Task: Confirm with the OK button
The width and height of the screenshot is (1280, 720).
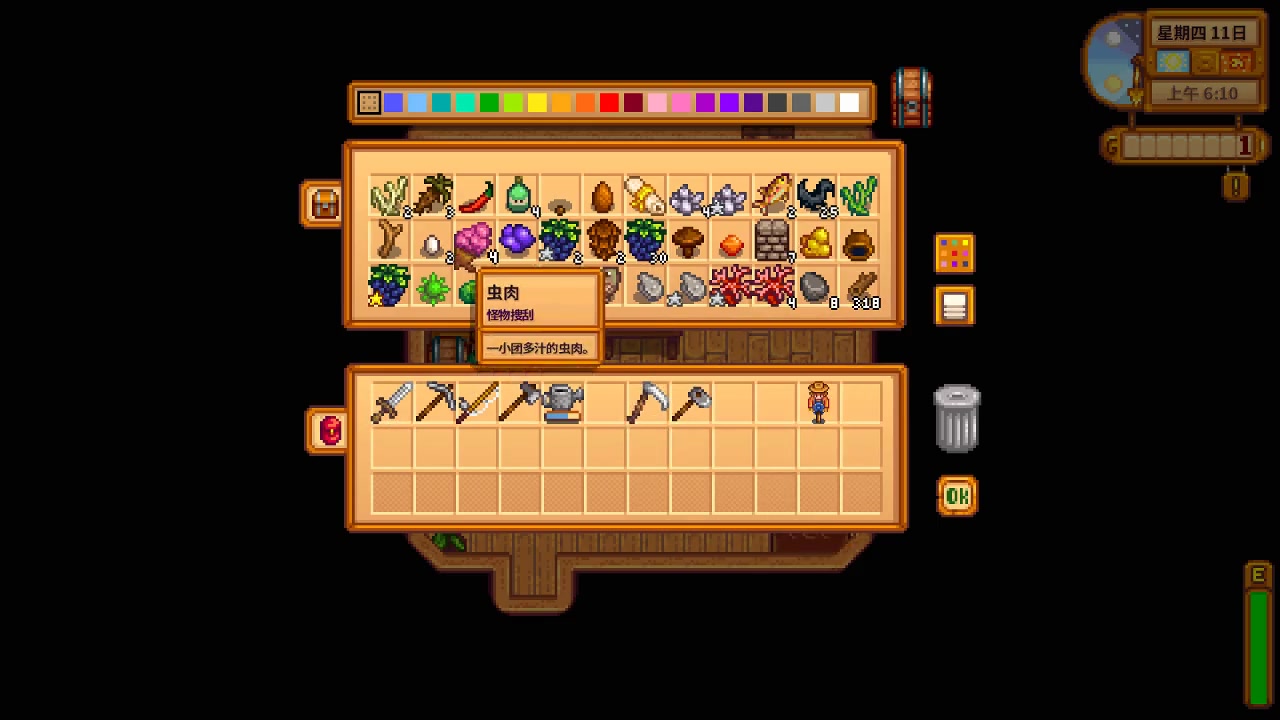Action: [957, 496]
